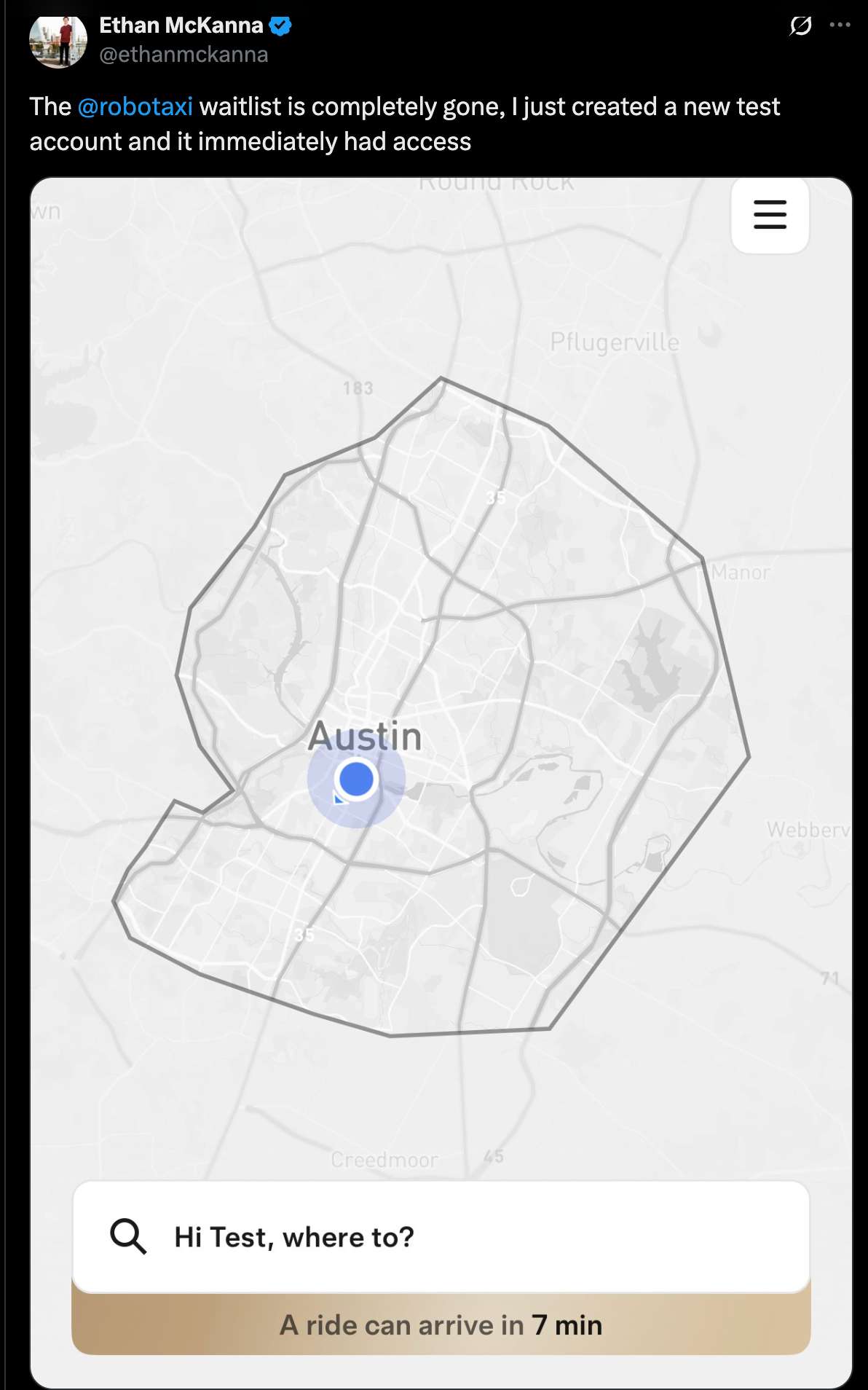This screenshot has width=868, height=1390.
Task: Open the @robotaxi mention link
Action: 135,107
